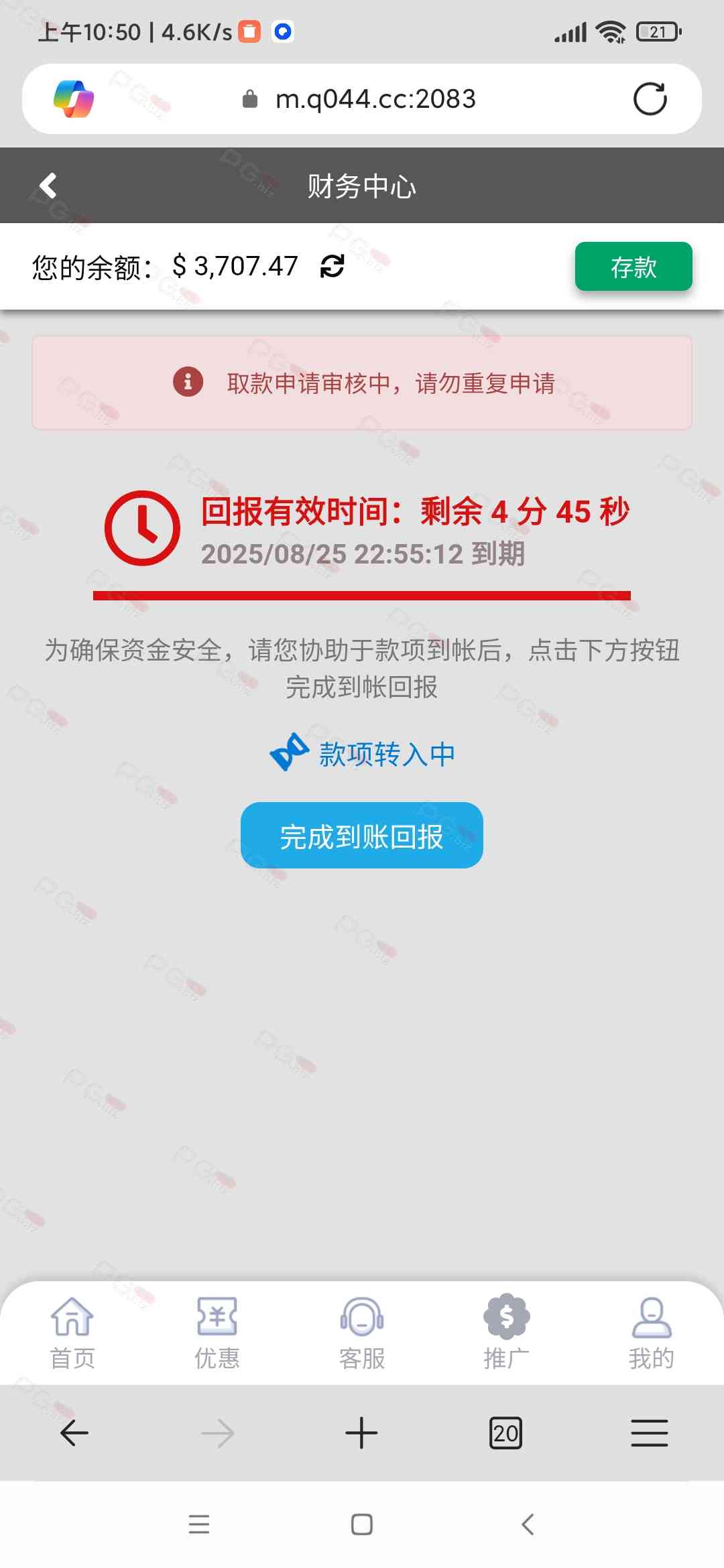Open the Copilot icon in address bar

click(x=74, y=99)
